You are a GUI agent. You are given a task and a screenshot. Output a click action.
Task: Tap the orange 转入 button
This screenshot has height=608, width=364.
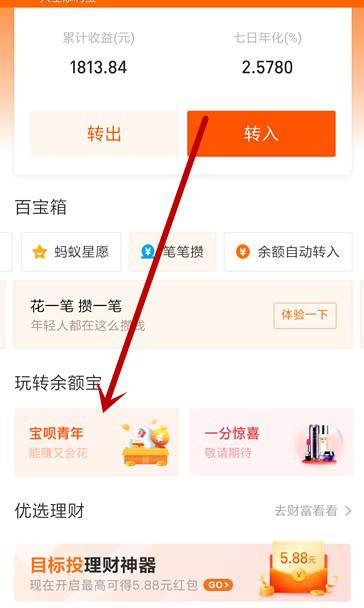click(x=261, y=134)
